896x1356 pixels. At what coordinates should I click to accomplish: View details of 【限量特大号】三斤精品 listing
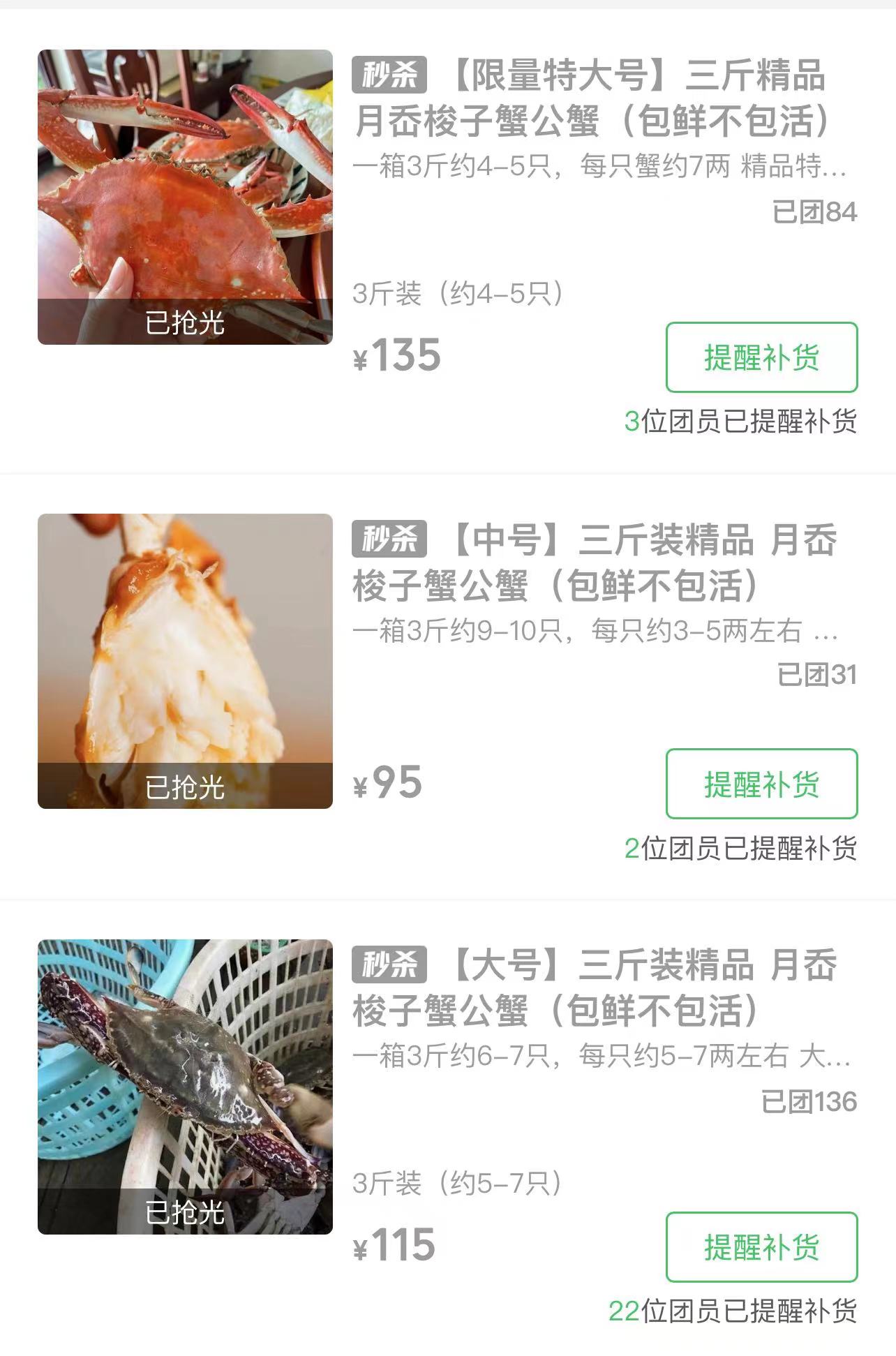pyautogui.click(x=593, y=98)
